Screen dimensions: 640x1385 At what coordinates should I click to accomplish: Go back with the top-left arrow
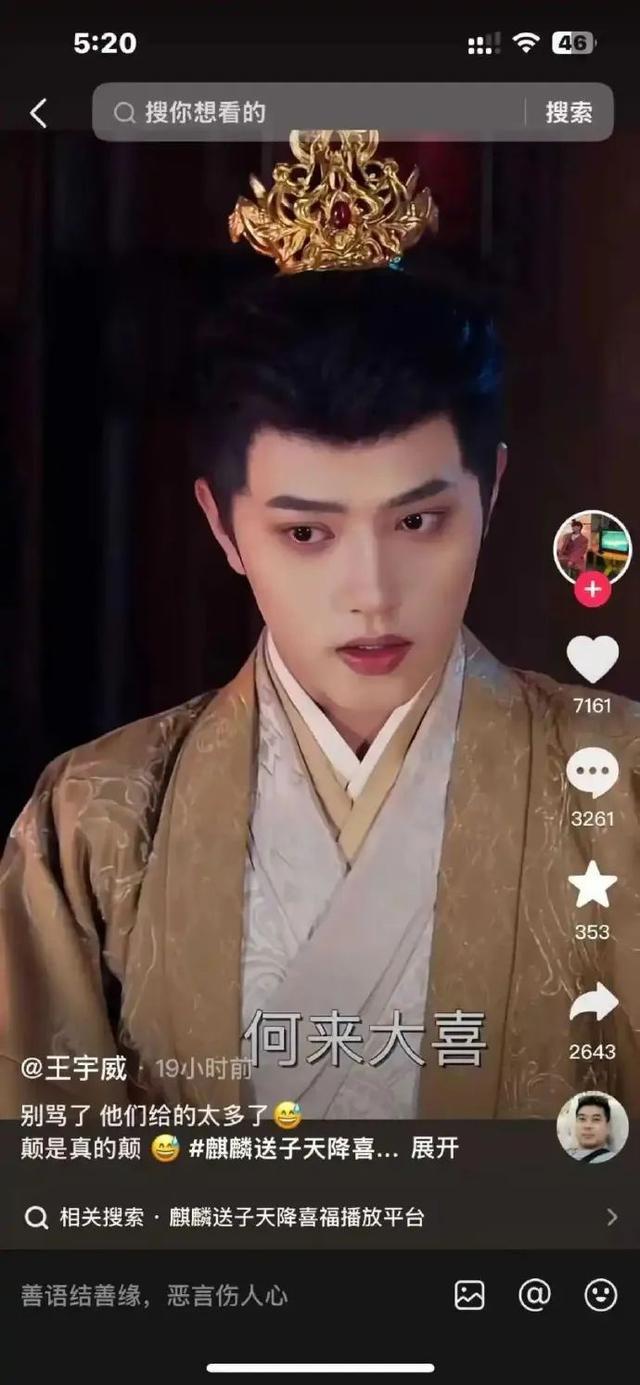click(38, 113)
